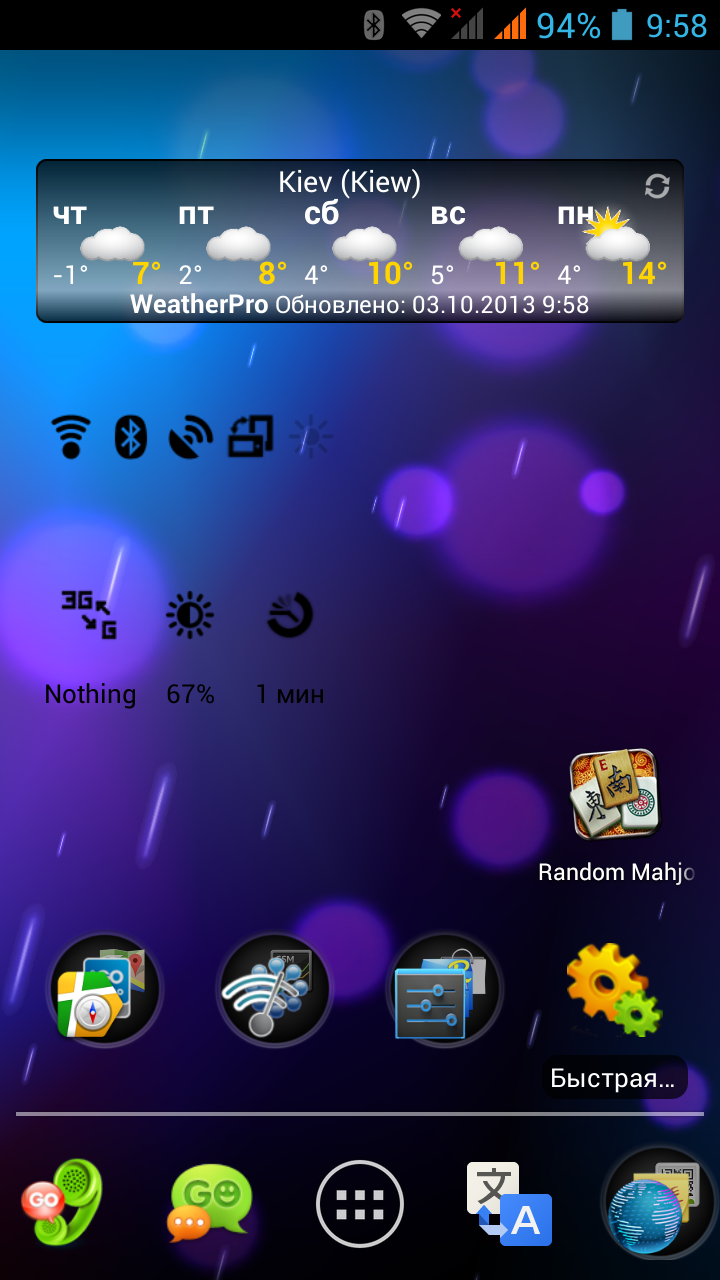Refresh the WeatherPro widget
The height and width of the screenshot is (1280, 720).
click(657, 186)
